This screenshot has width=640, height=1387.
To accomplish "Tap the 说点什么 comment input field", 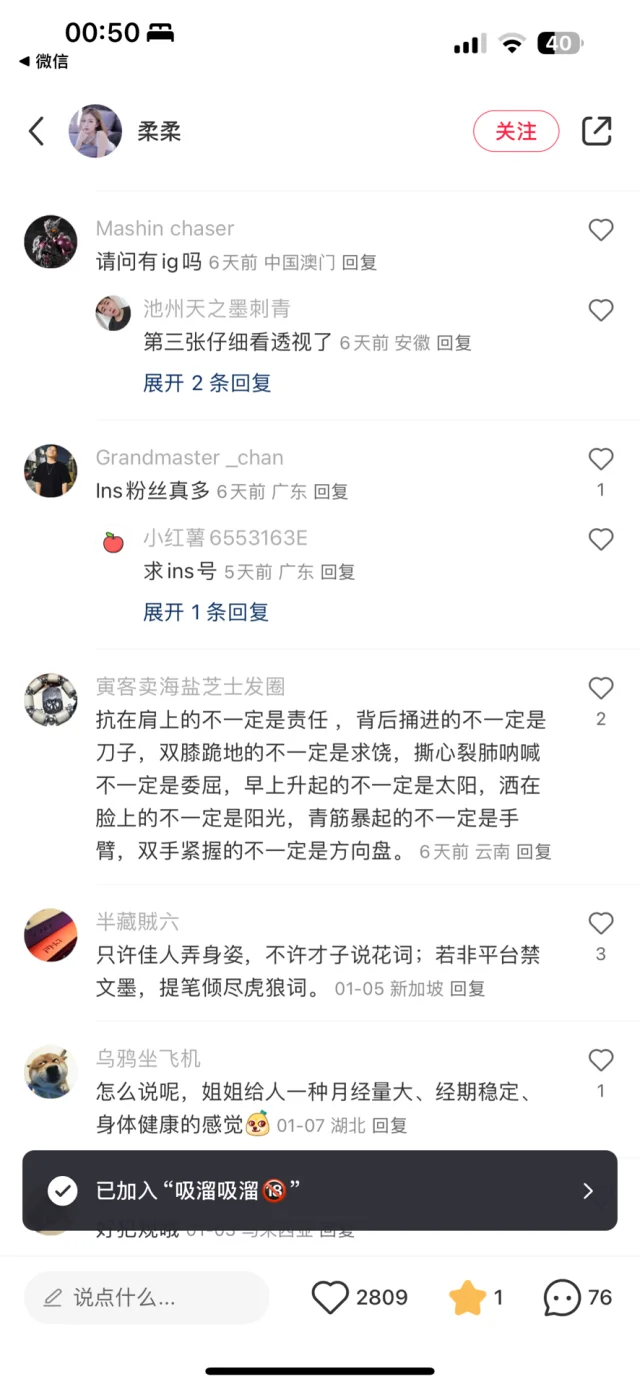I will pyautogui.click(x=147, y=1298).
